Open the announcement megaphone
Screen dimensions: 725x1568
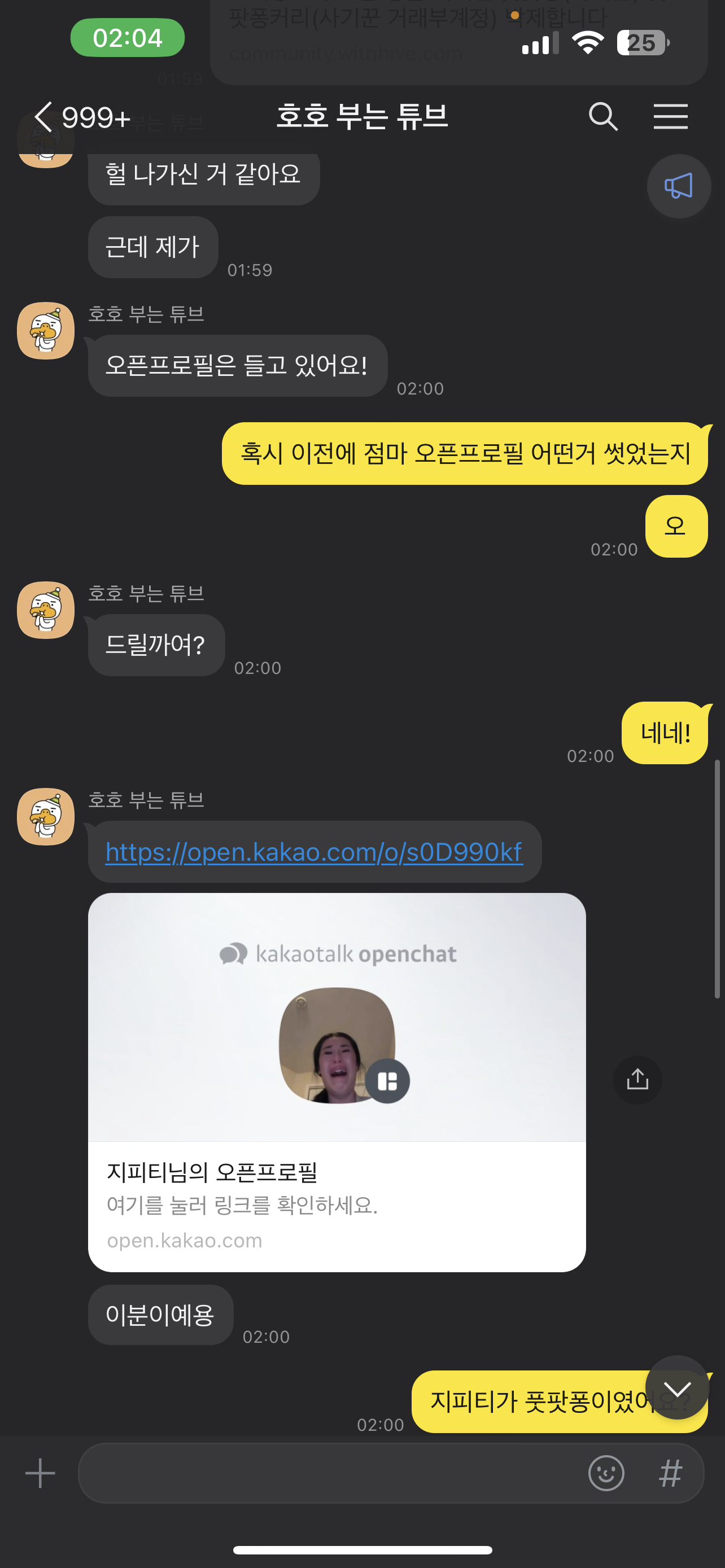(x=678, y=186)
